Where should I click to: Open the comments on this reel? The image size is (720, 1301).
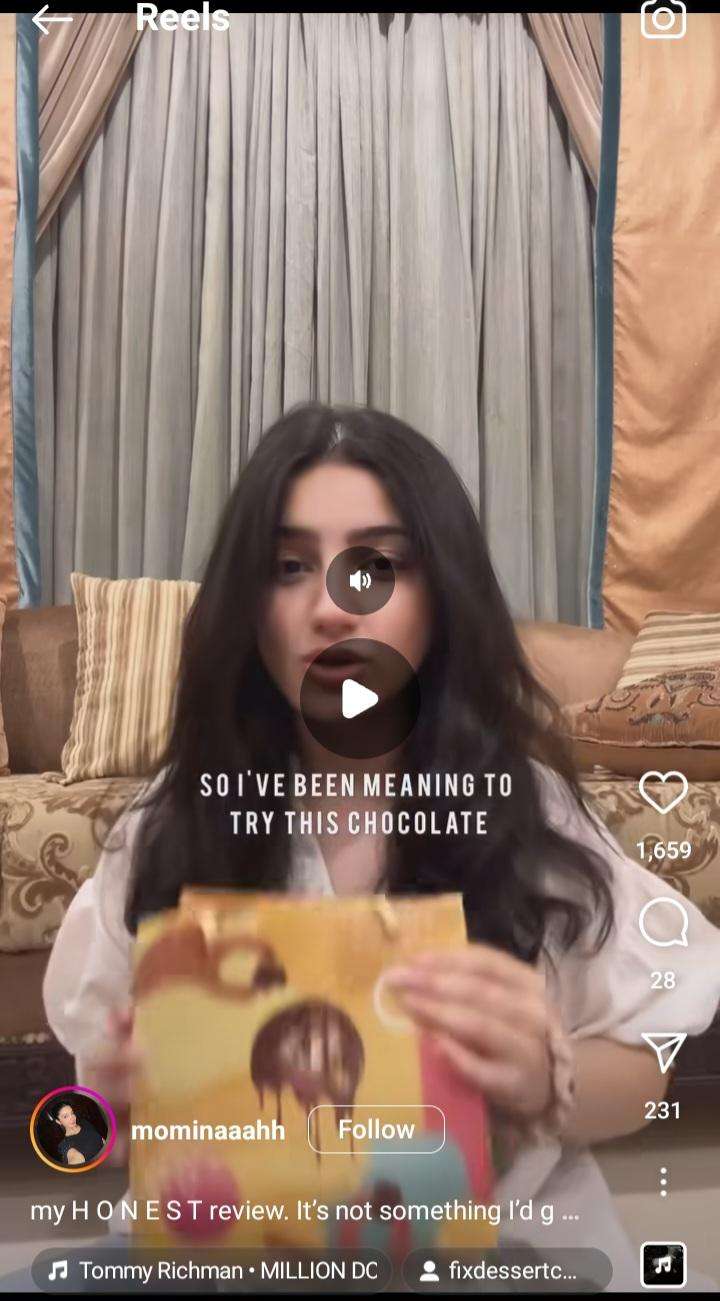click(663, 923)
